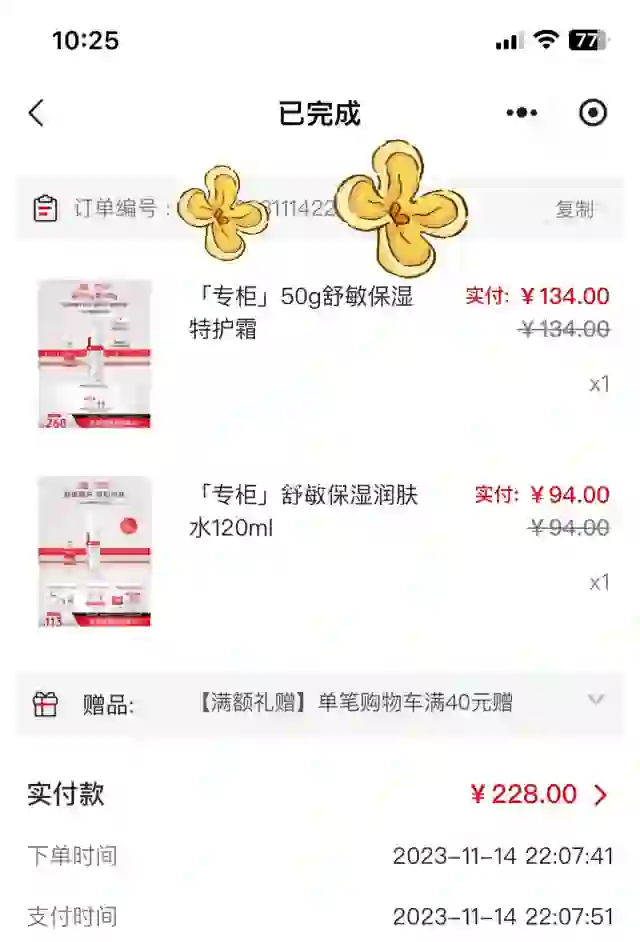
Task: Expand the 赠品 gift details chevron
Action: coord(596,700)
